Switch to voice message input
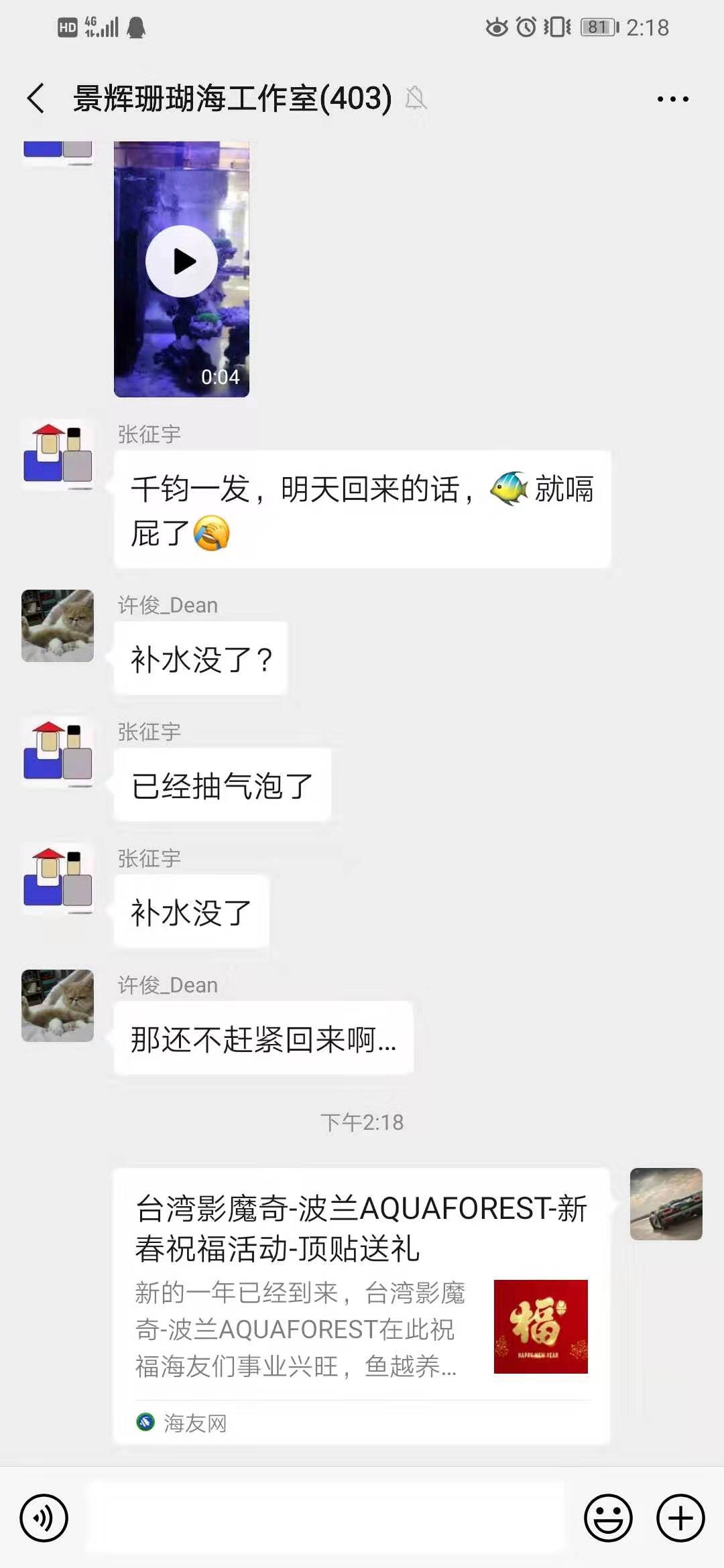 (x=44, y=1518)
